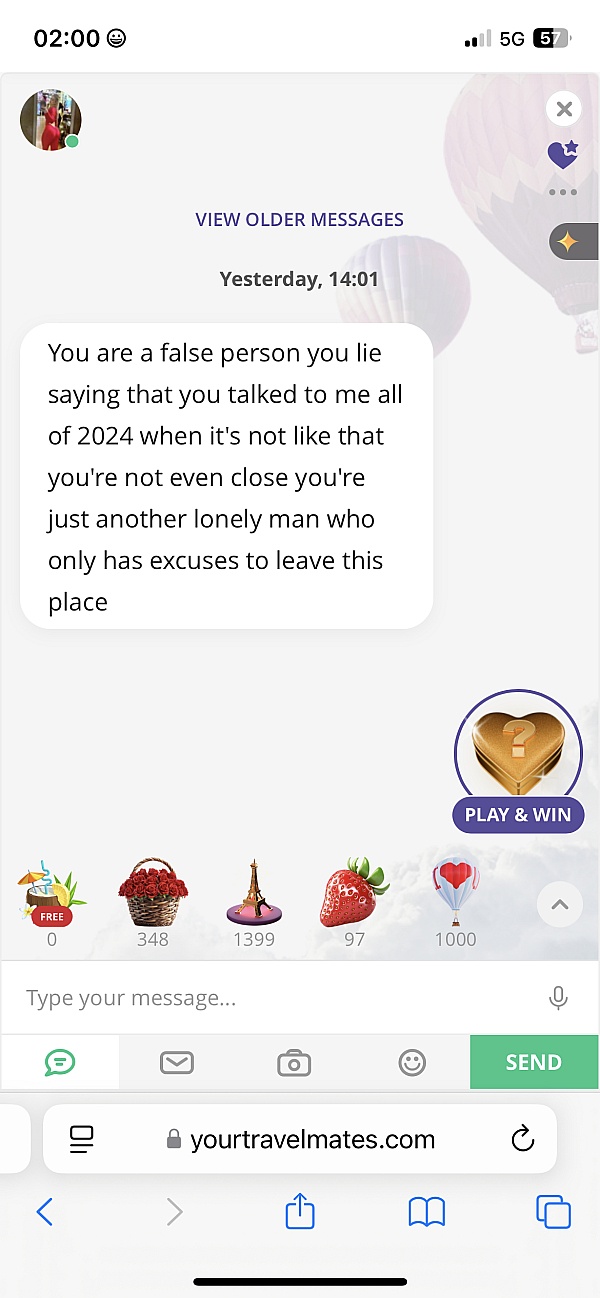
Task: Reload the page in Safari
Action: pyautogui.click(x=522, y=1139)
